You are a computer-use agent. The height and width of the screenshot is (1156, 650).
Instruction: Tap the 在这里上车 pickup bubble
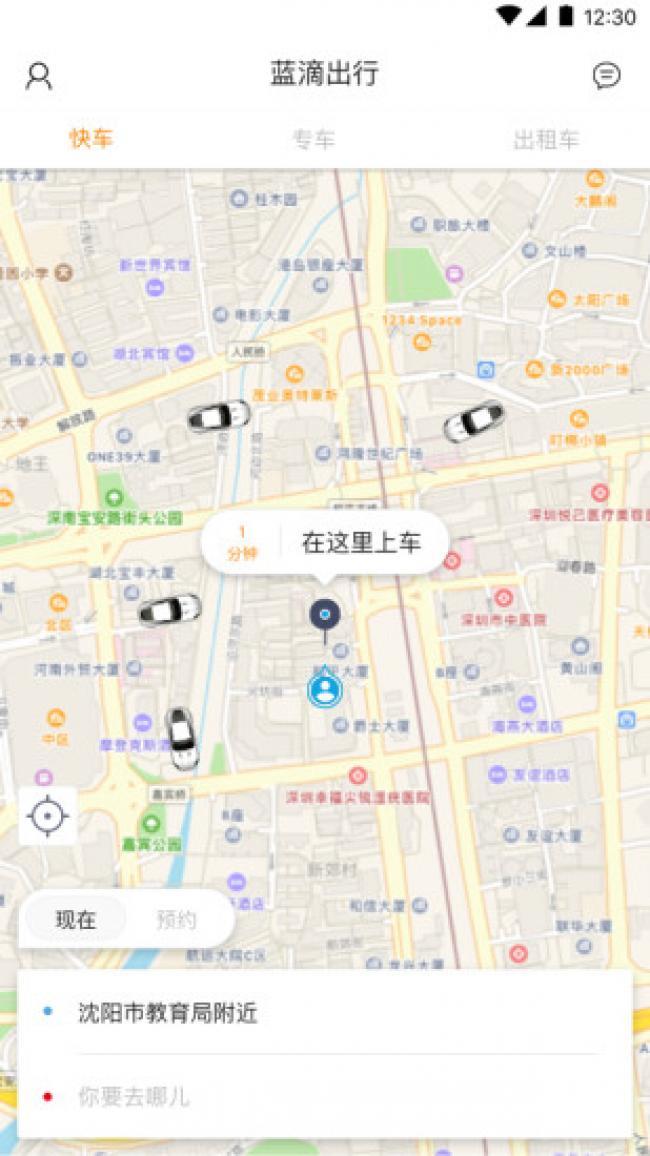pos(360,543)
